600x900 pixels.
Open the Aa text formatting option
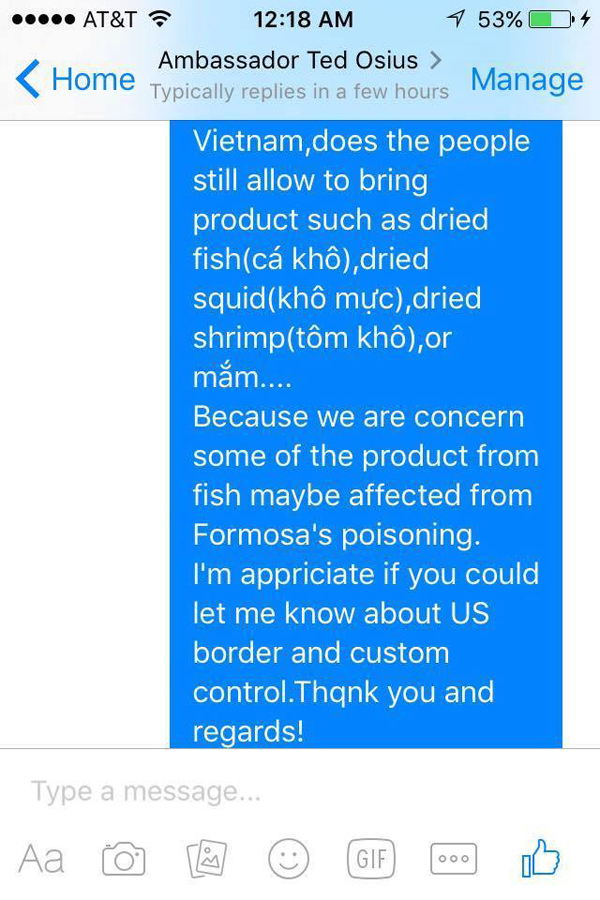pyautogui.click(x=41, y=858)
